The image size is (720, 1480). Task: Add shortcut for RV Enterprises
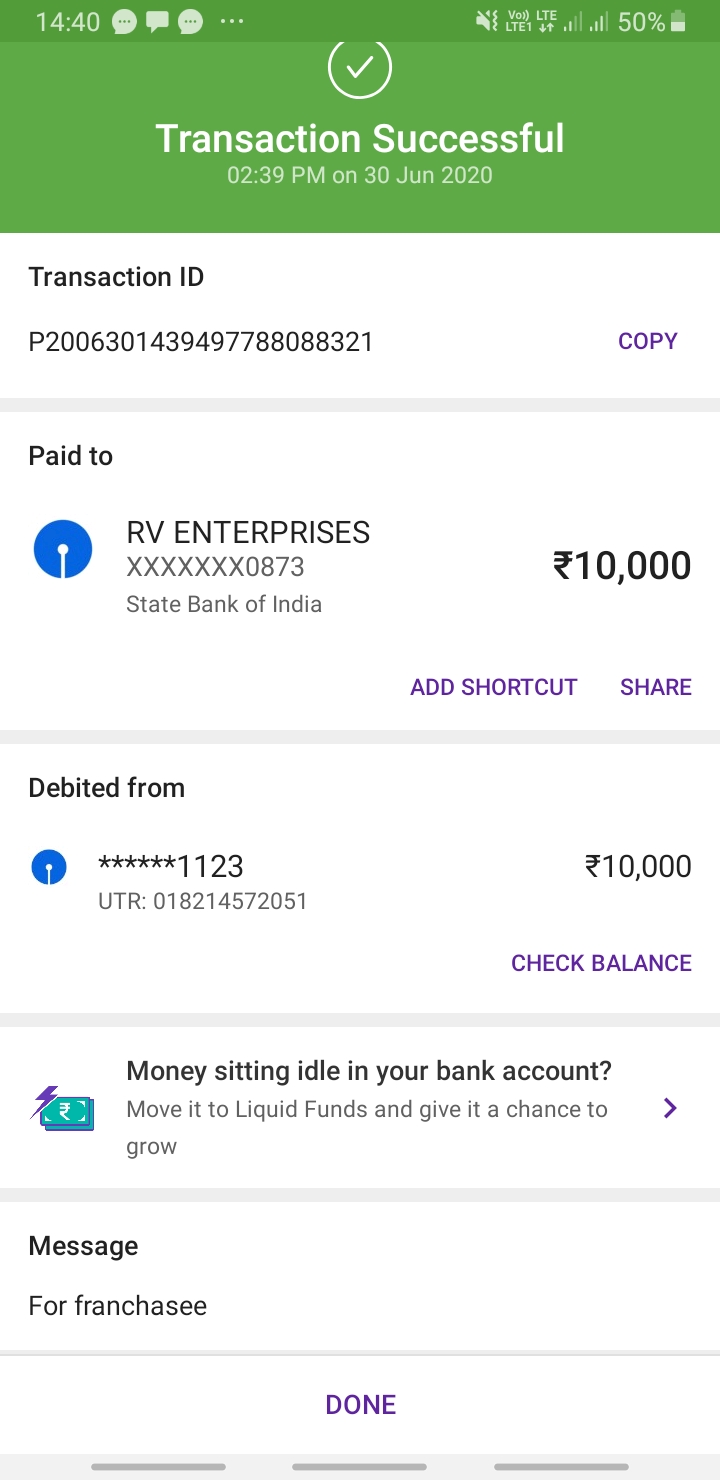[x=493, y=687]
